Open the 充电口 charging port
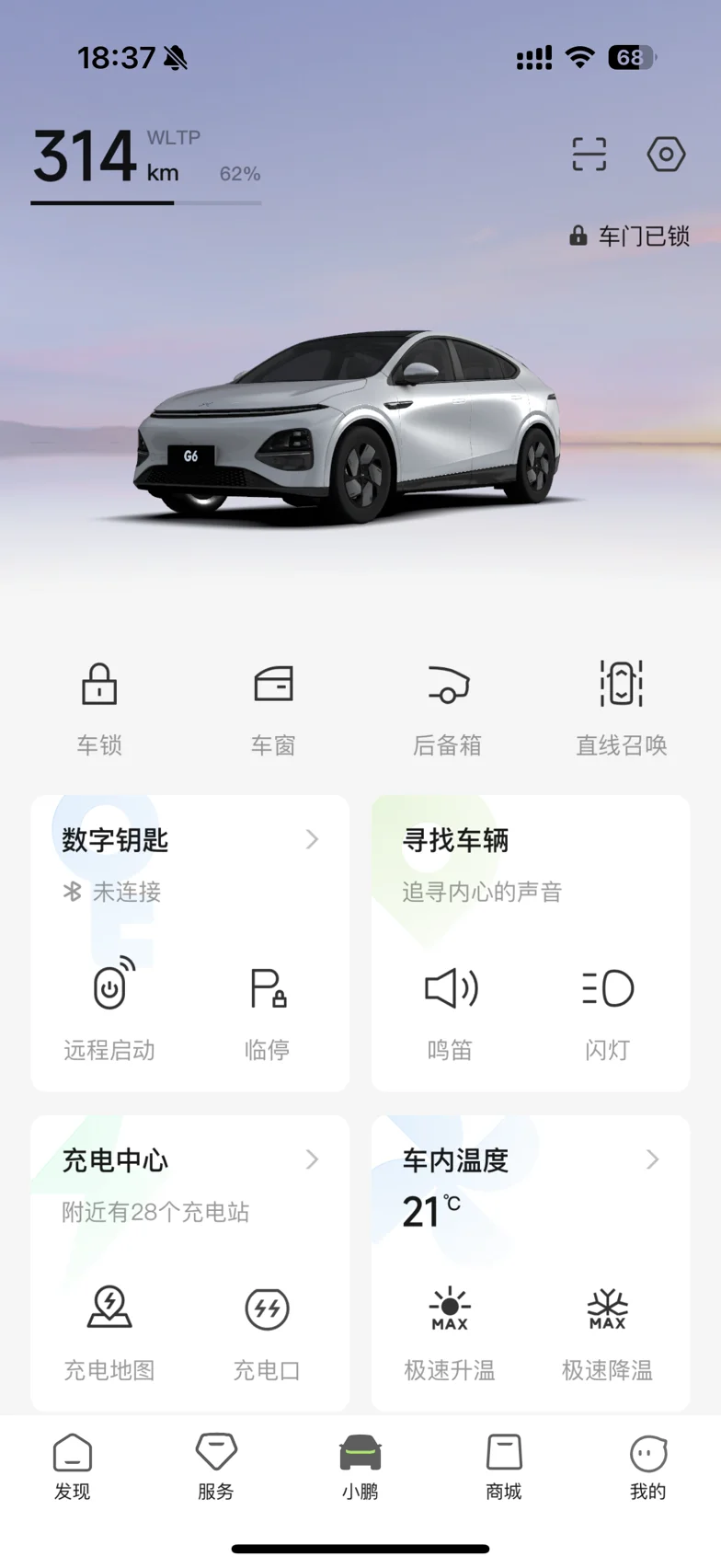The width and height of the screenshot is (721, 1568). point(268,1328)
